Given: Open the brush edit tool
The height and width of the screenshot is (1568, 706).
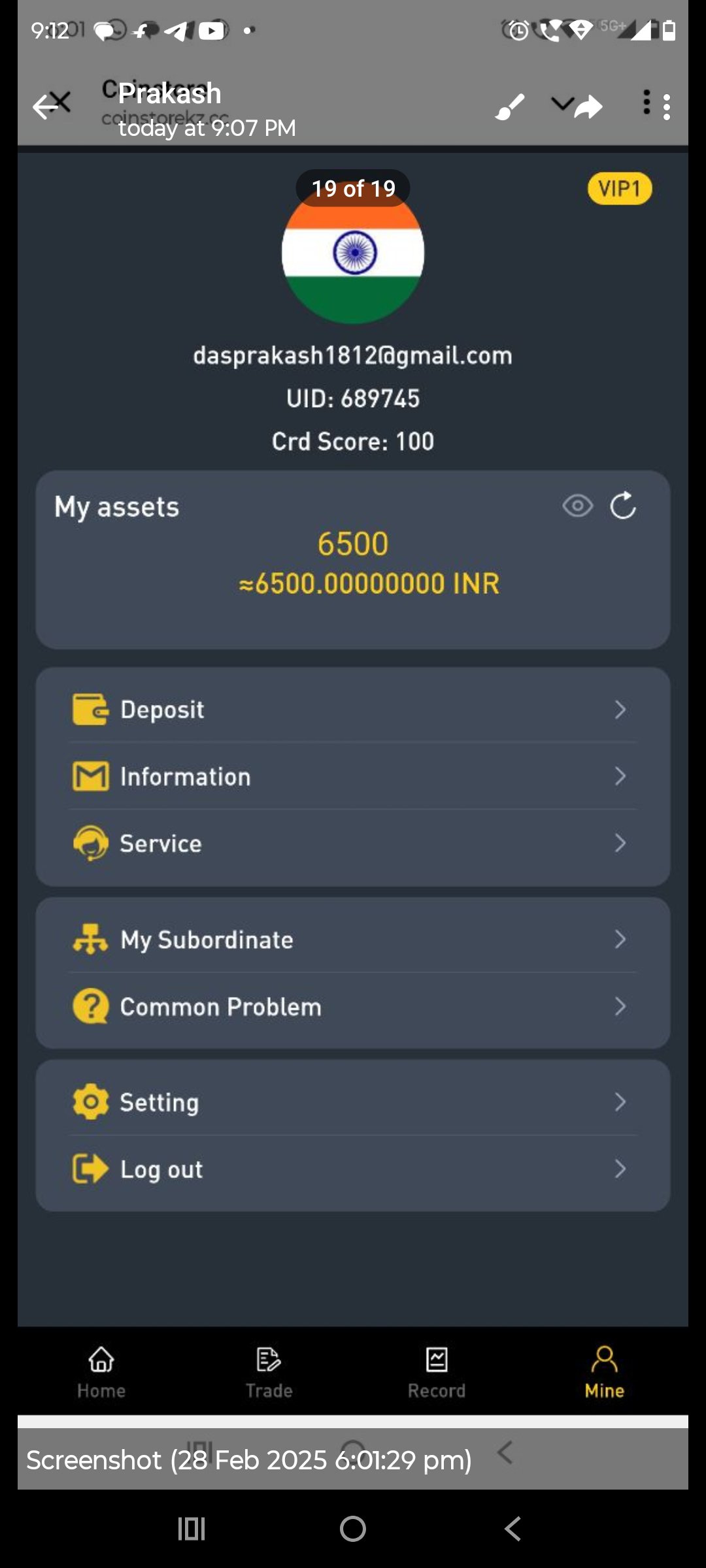Looking at the screenshot, I should [x=509, y=107].
